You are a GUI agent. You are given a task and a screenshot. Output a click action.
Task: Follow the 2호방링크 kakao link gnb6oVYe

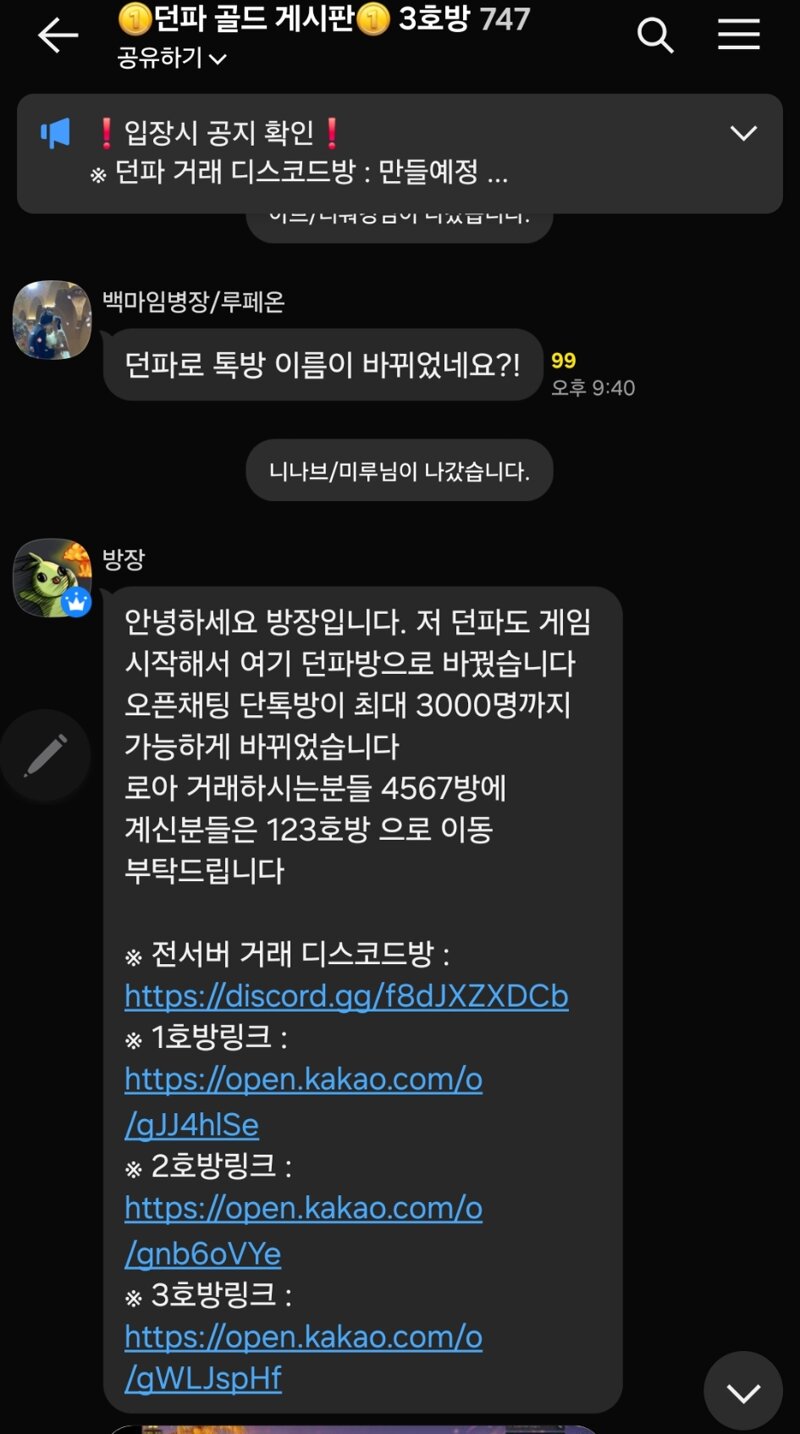(x=303, y=1231)
